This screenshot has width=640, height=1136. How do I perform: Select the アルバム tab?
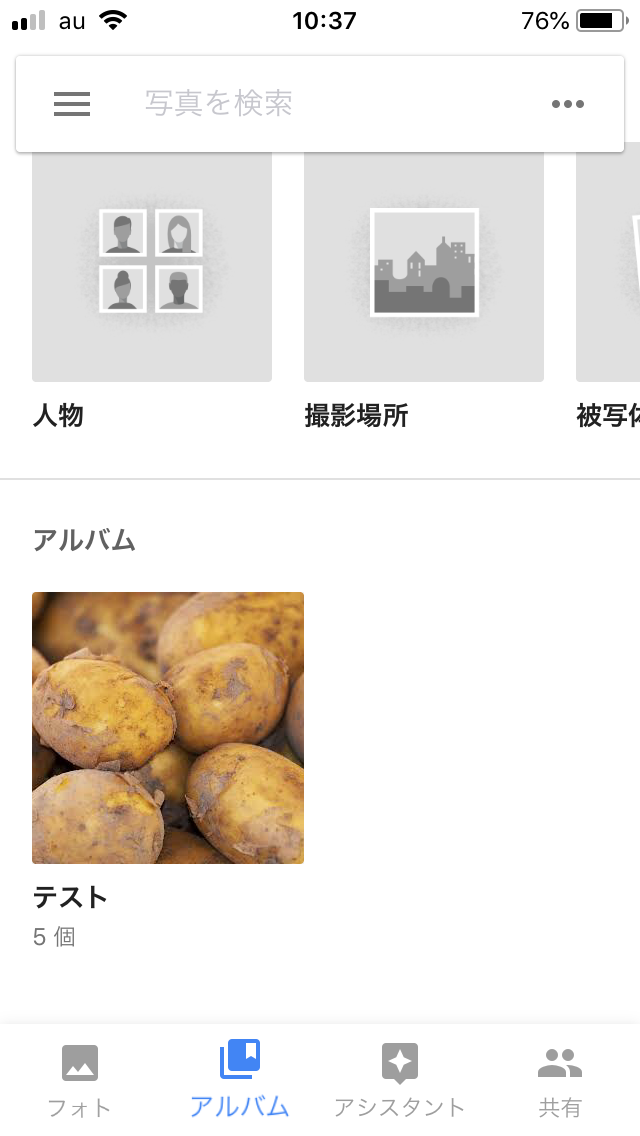(240, 1080)
